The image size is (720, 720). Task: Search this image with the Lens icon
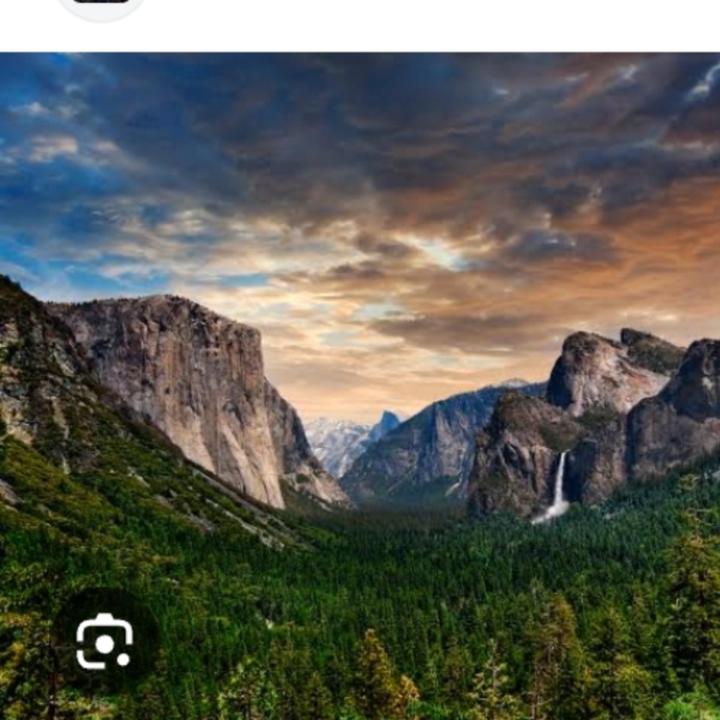(105, 641)
